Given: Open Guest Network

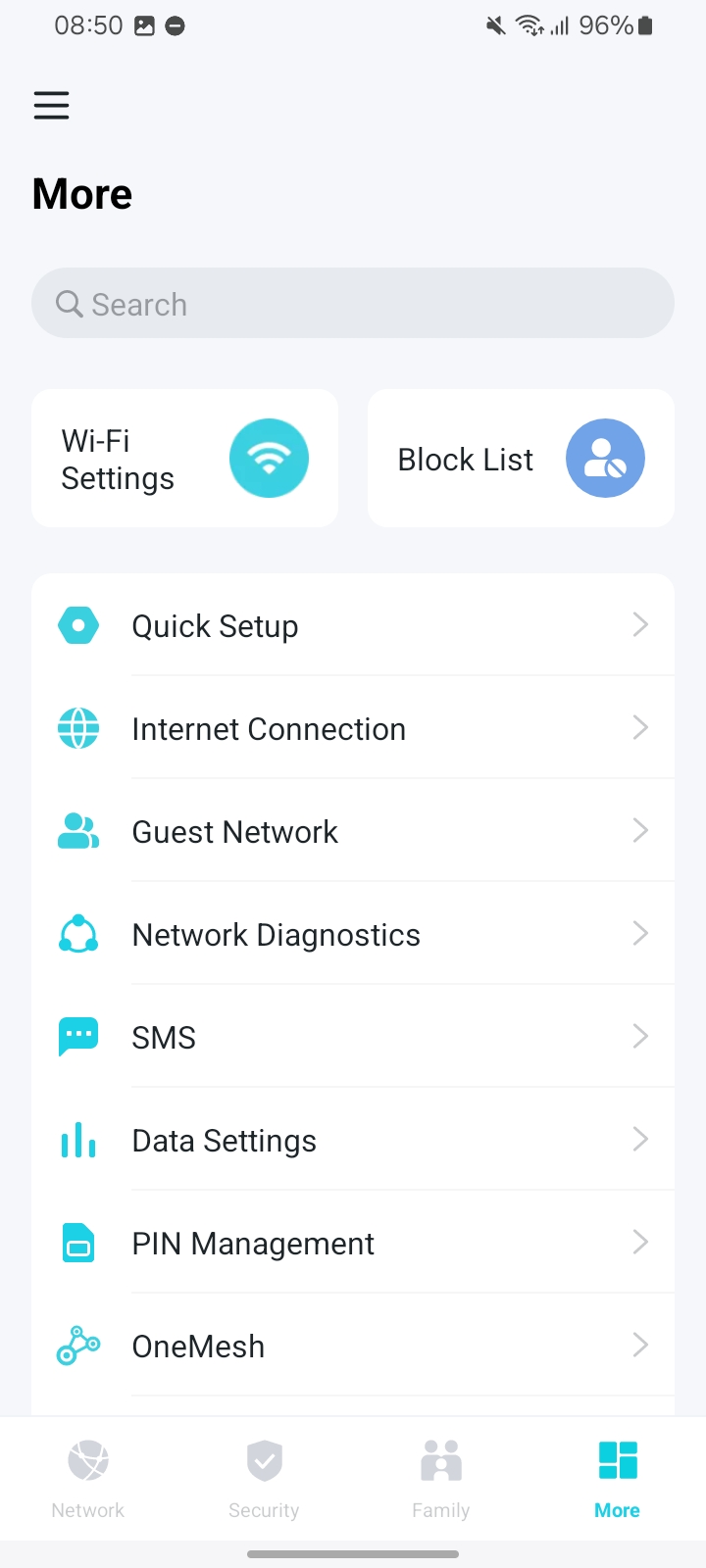Looking at the screenshot, I should click(353, 831).
